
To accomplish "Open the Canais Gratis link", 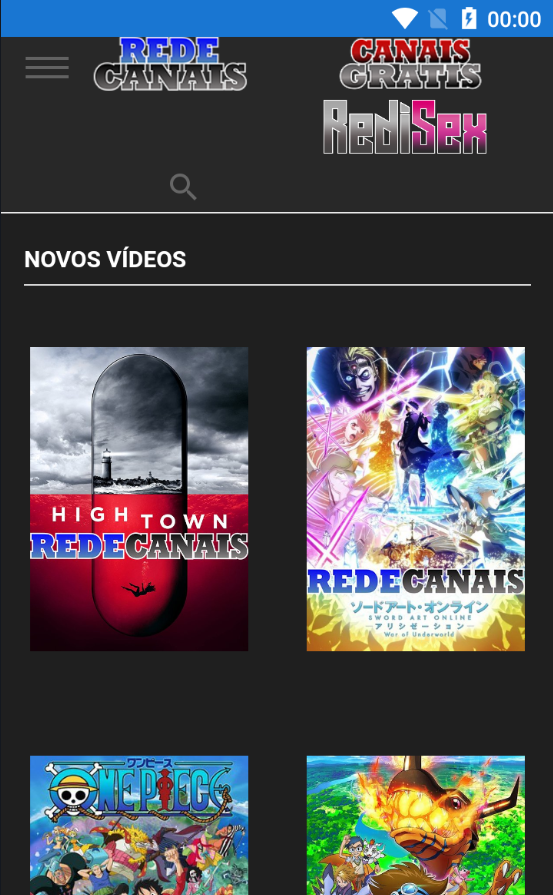I will tap(410, 64).
